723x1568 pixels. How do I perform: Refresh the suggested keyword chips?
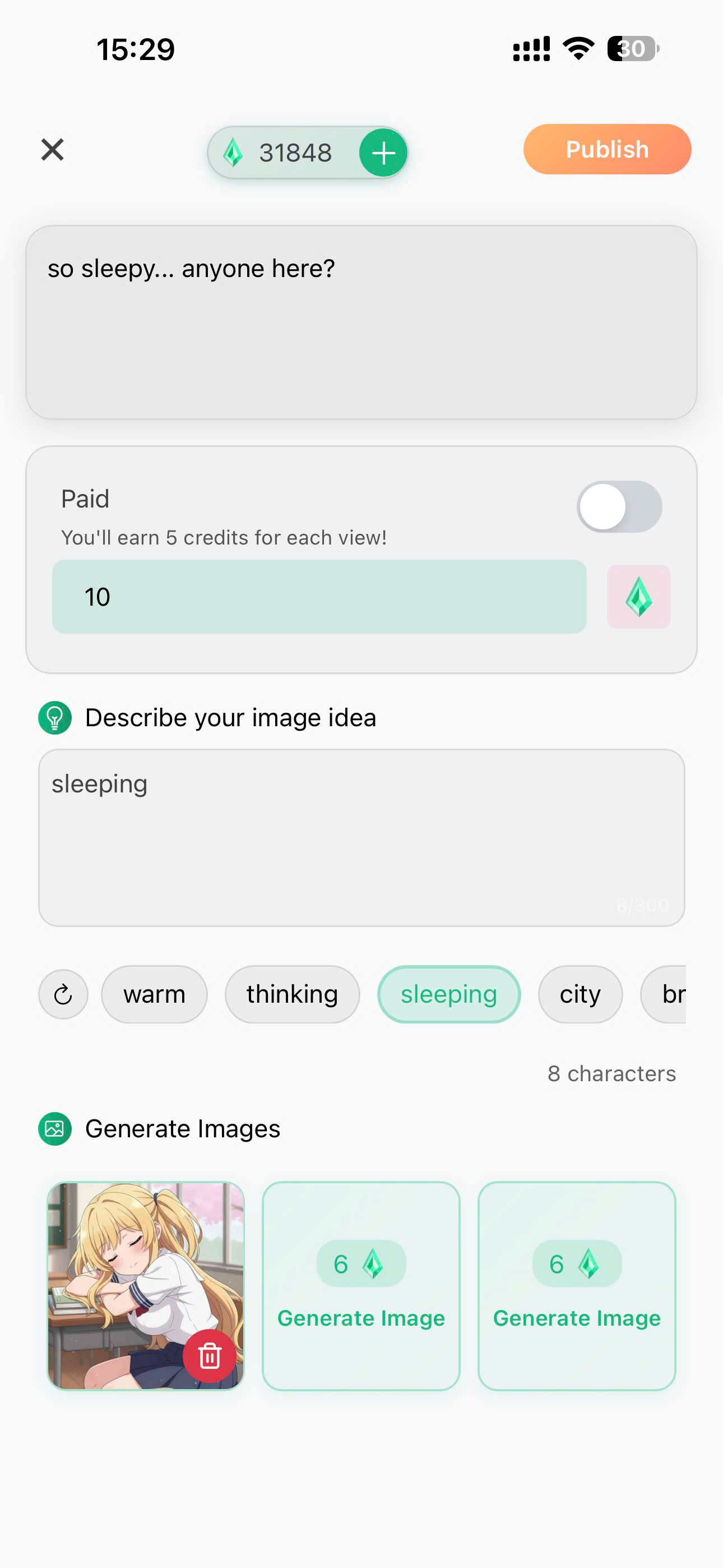63,995
